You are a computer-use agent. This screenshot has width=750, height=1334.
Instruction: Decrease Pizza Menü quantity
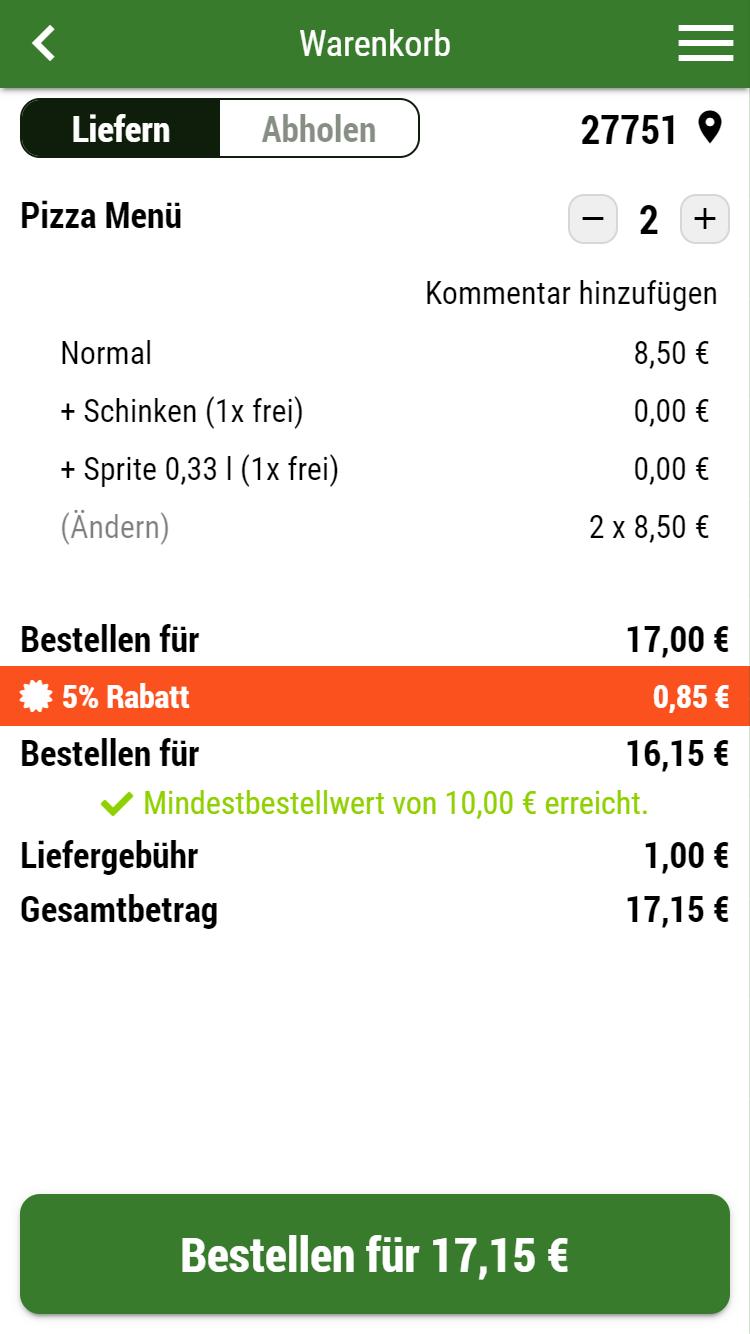pos(593,219)
